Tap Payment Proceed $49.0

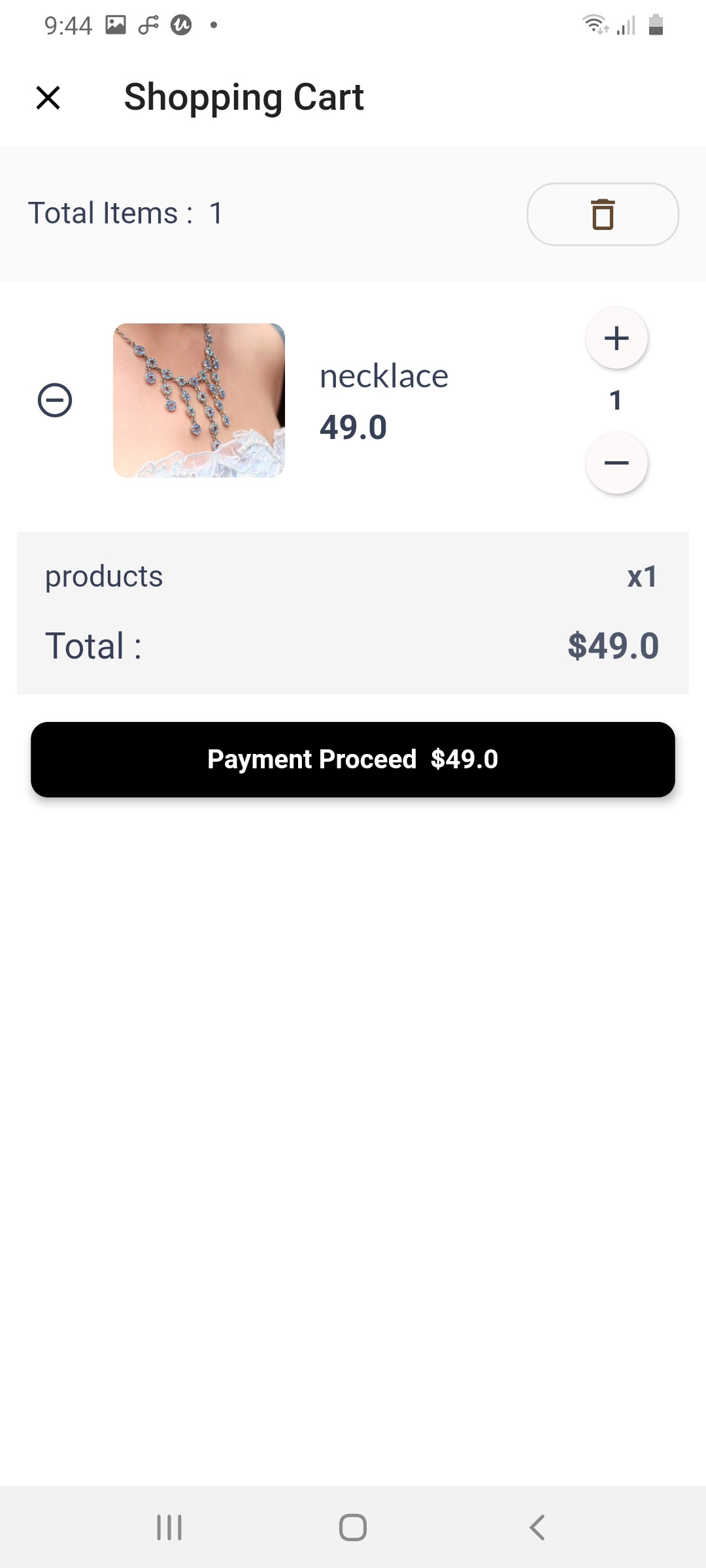click(353, 759)
